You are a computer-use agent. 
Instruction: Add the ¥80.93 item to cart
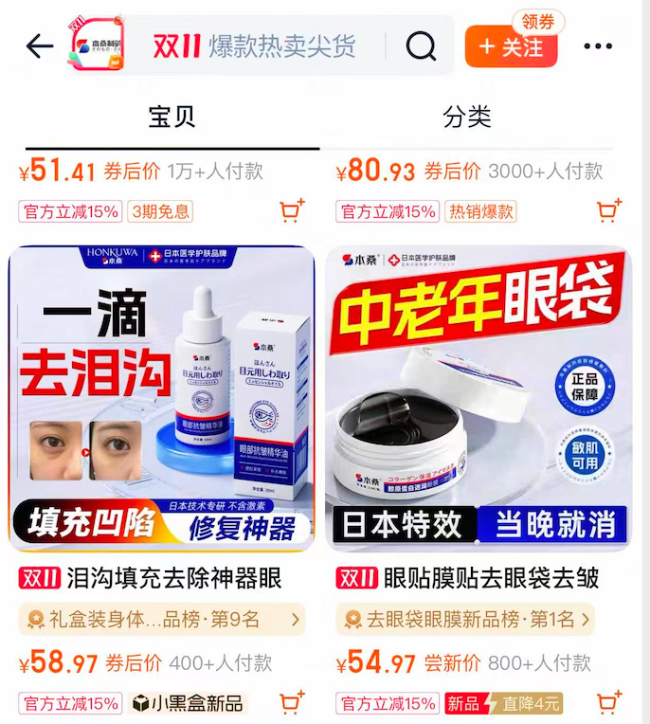609,211
